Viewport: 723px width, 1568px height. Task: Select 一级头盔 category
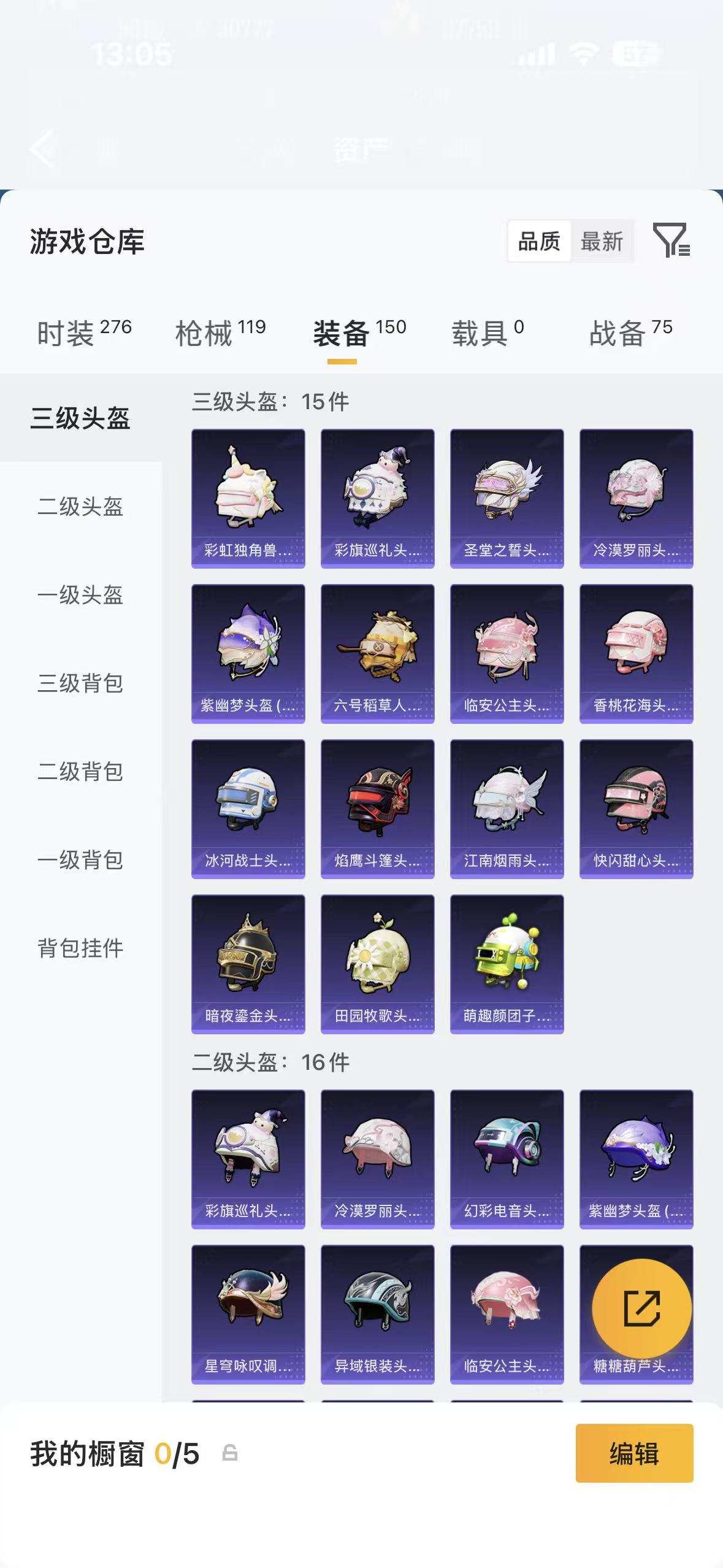pyautogui.click(x=80, y=595)
